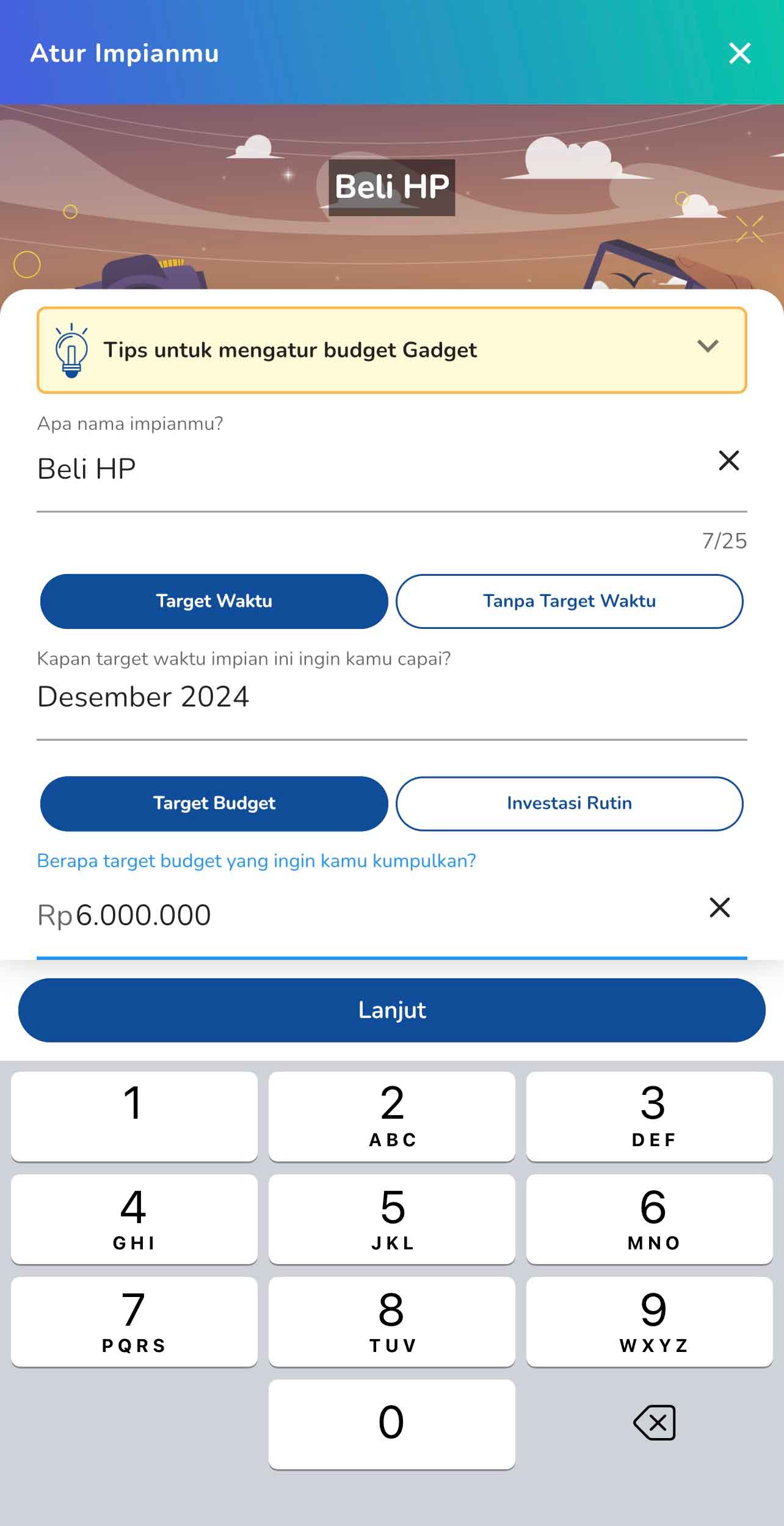The width and height of the screenshot is (784, 1526).
Task: Clear the dream name text
Action: (x=728, y=460)
